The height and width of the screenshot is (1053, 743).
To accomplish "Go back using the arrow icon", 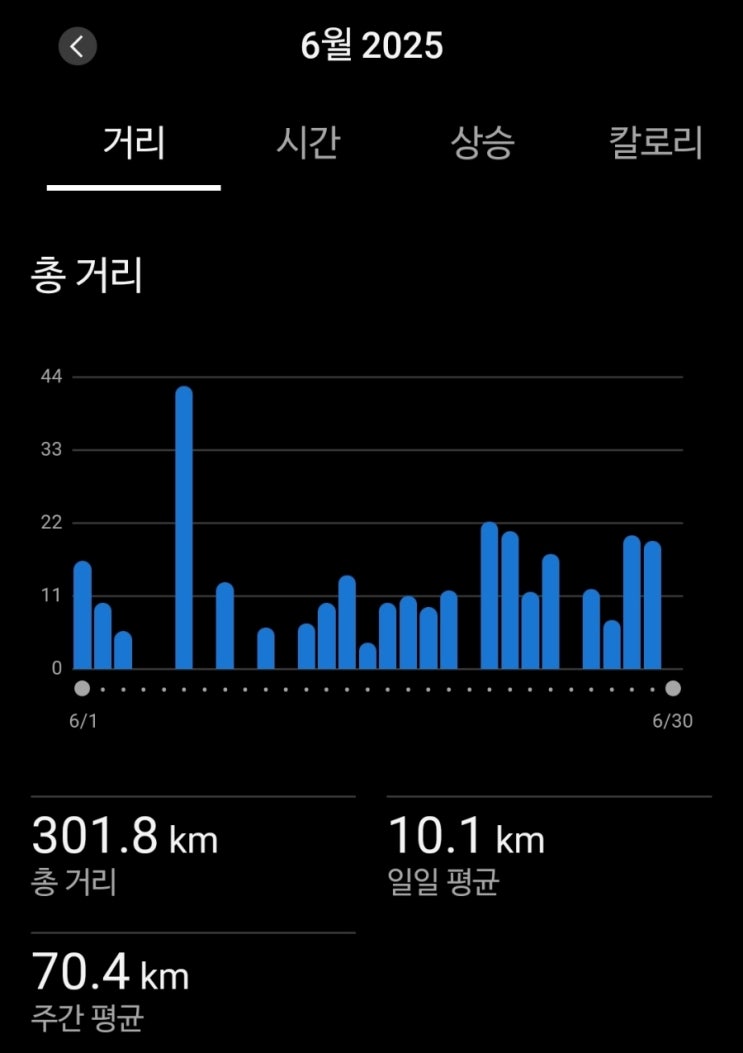I will tap(77, 46).
